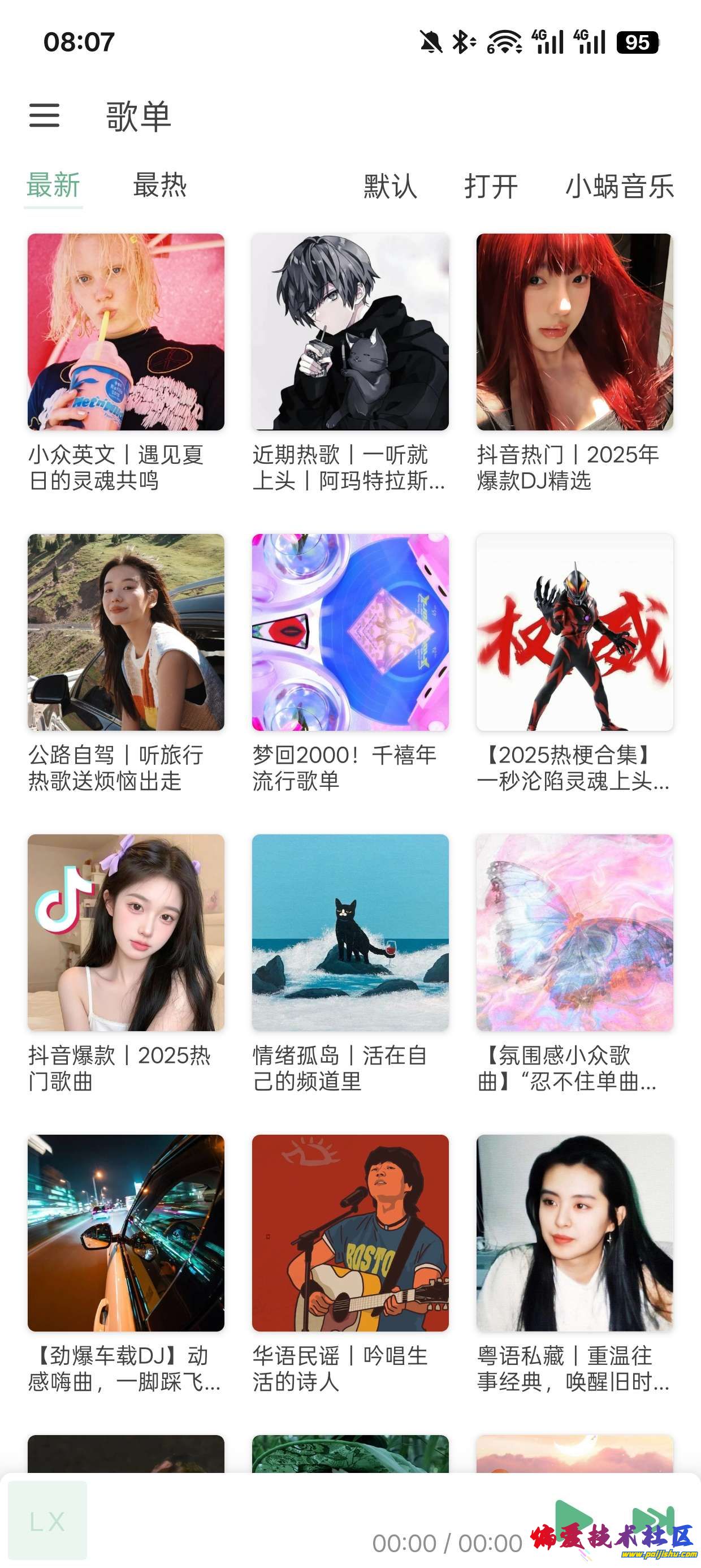Open 抖音爆款｜2025热门歌曲 playlist
701x1568 pixels.
pyautogui.click(x=126, y=933)
